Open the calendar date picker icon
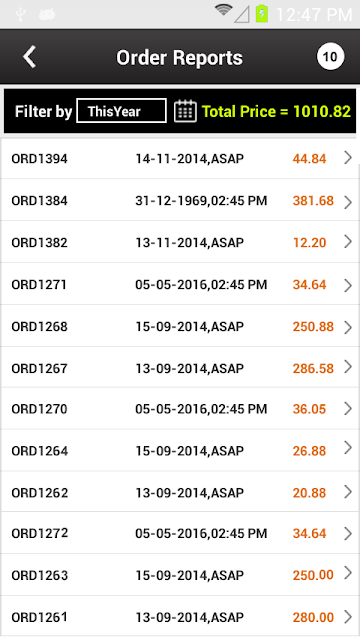Viewport: 360px width, 640px height. click(x=185, y=111)
